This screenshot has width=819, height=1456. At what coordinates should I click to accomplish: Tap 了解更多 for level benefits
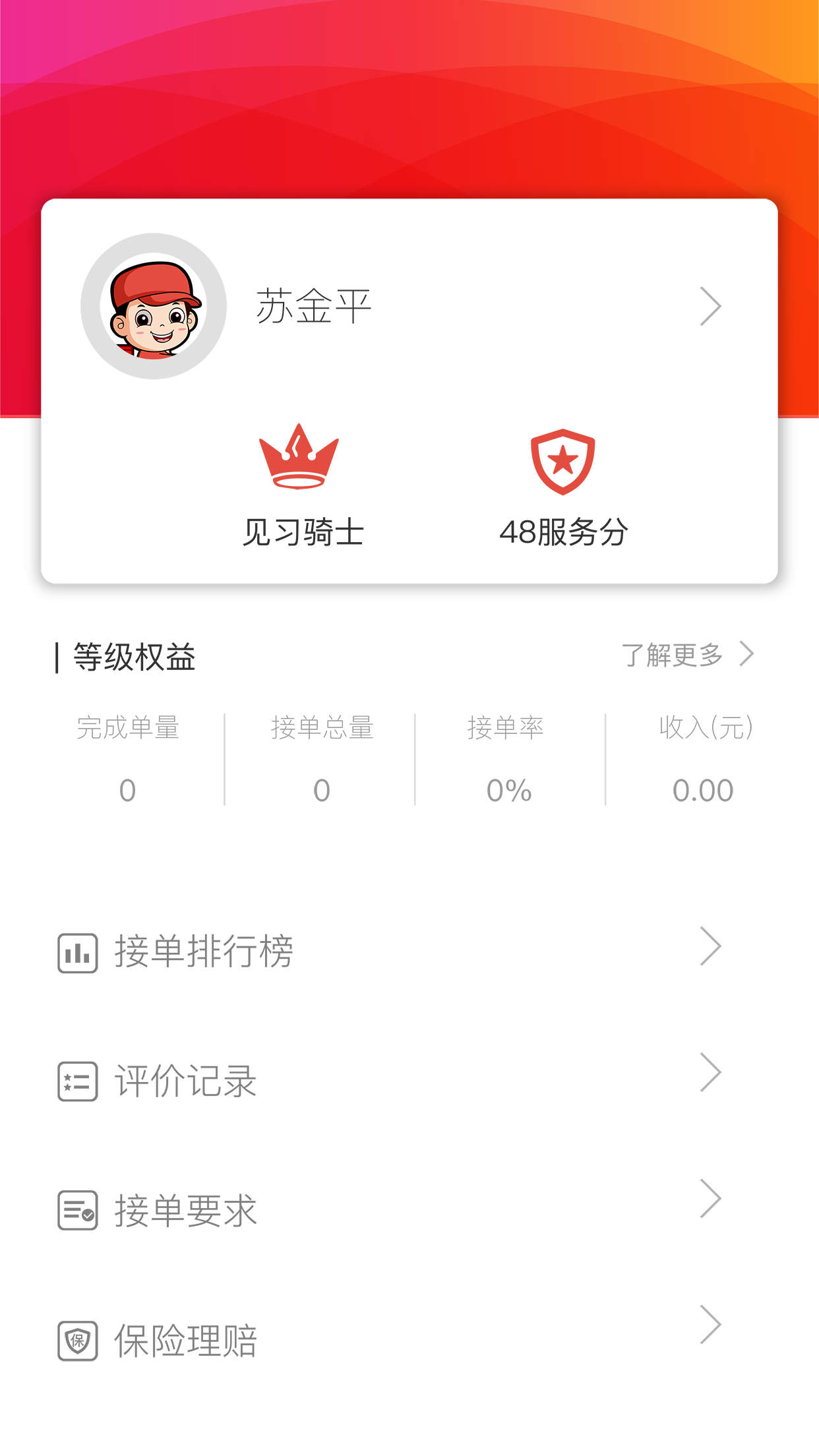tap(686, 655)
